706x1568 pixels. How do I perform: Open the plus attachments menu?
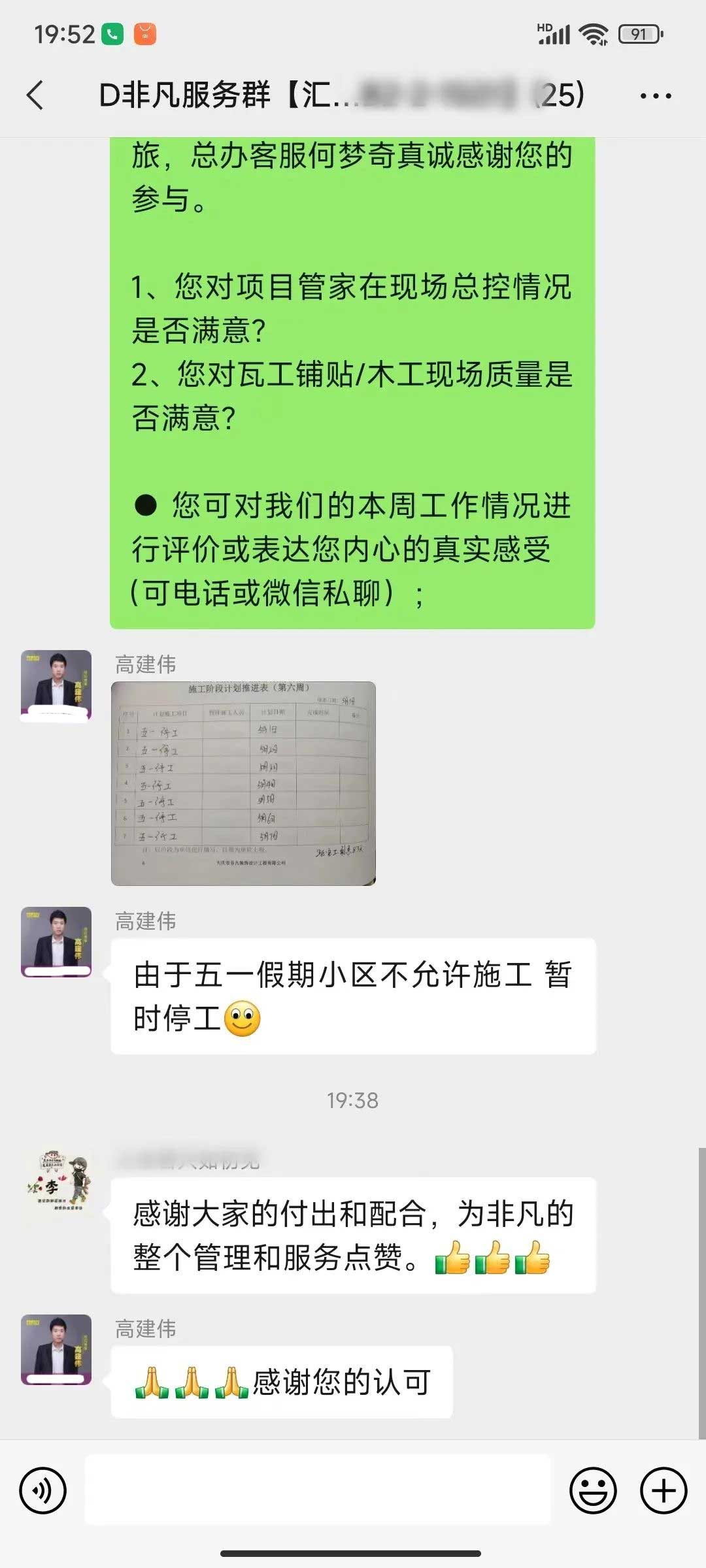(x=663, y=1490)
